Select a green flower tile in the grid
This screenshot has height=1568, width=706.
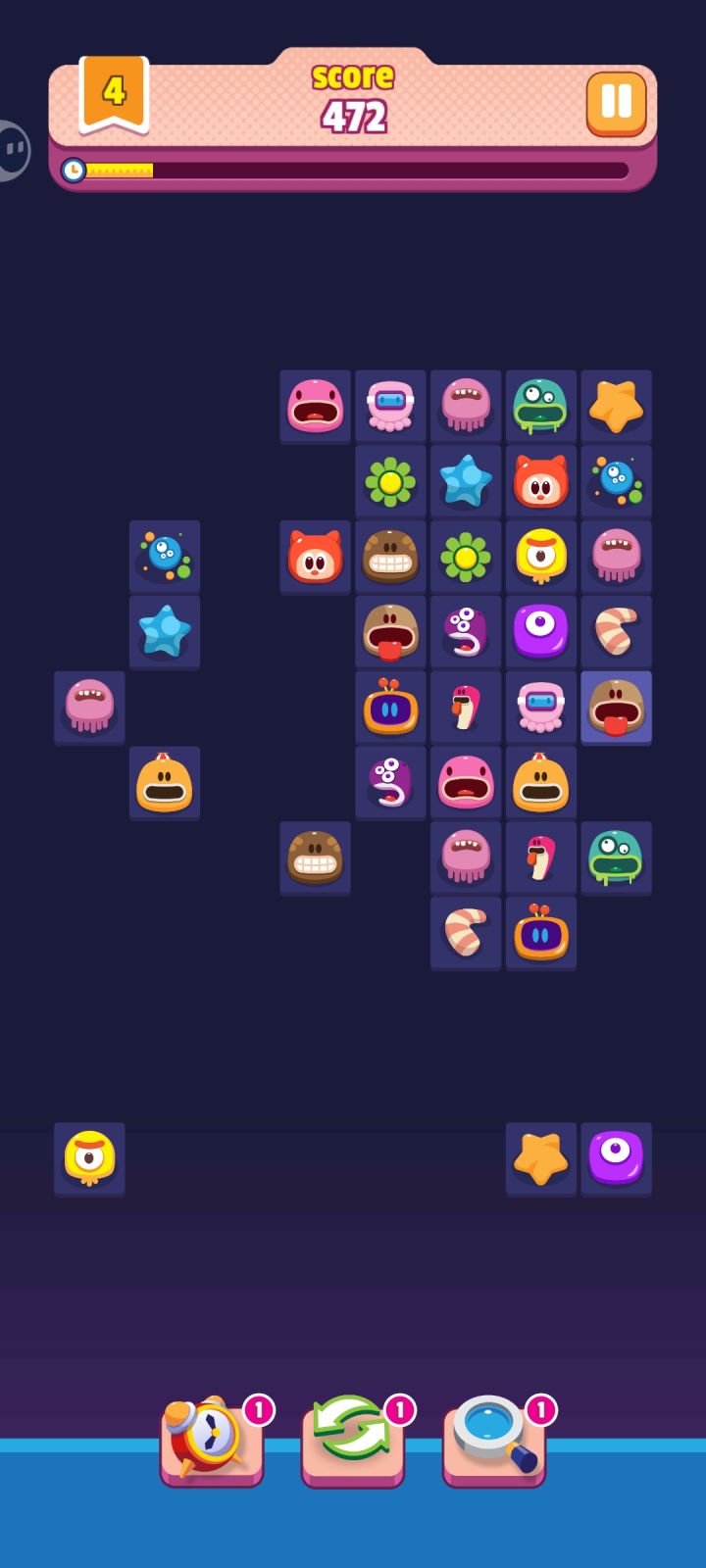pyautogui.click(x=390, y=481)
